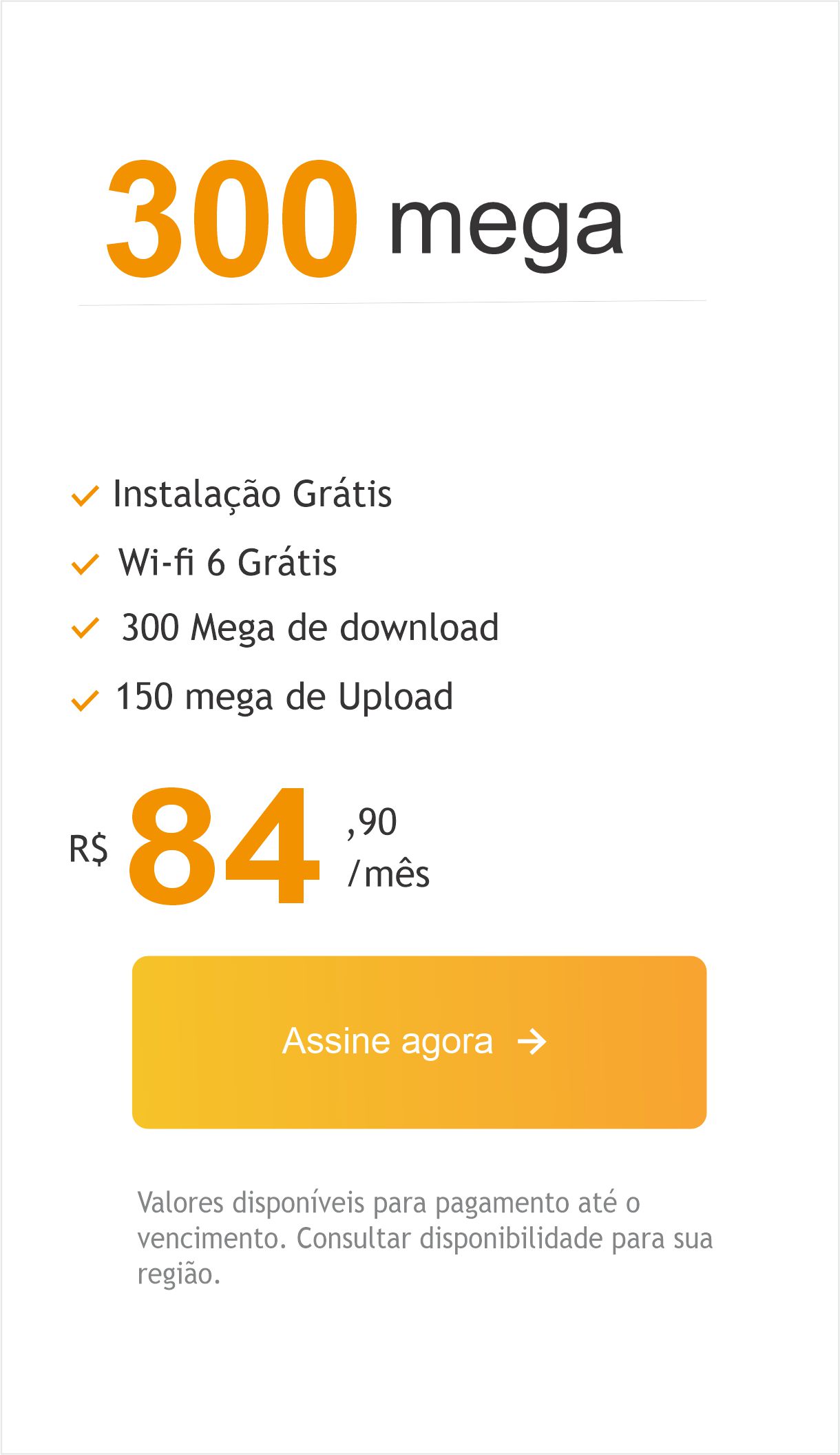Toggle the Wi-fi 6 Grátis feature item
The image size is (840, 1455).
227,562
